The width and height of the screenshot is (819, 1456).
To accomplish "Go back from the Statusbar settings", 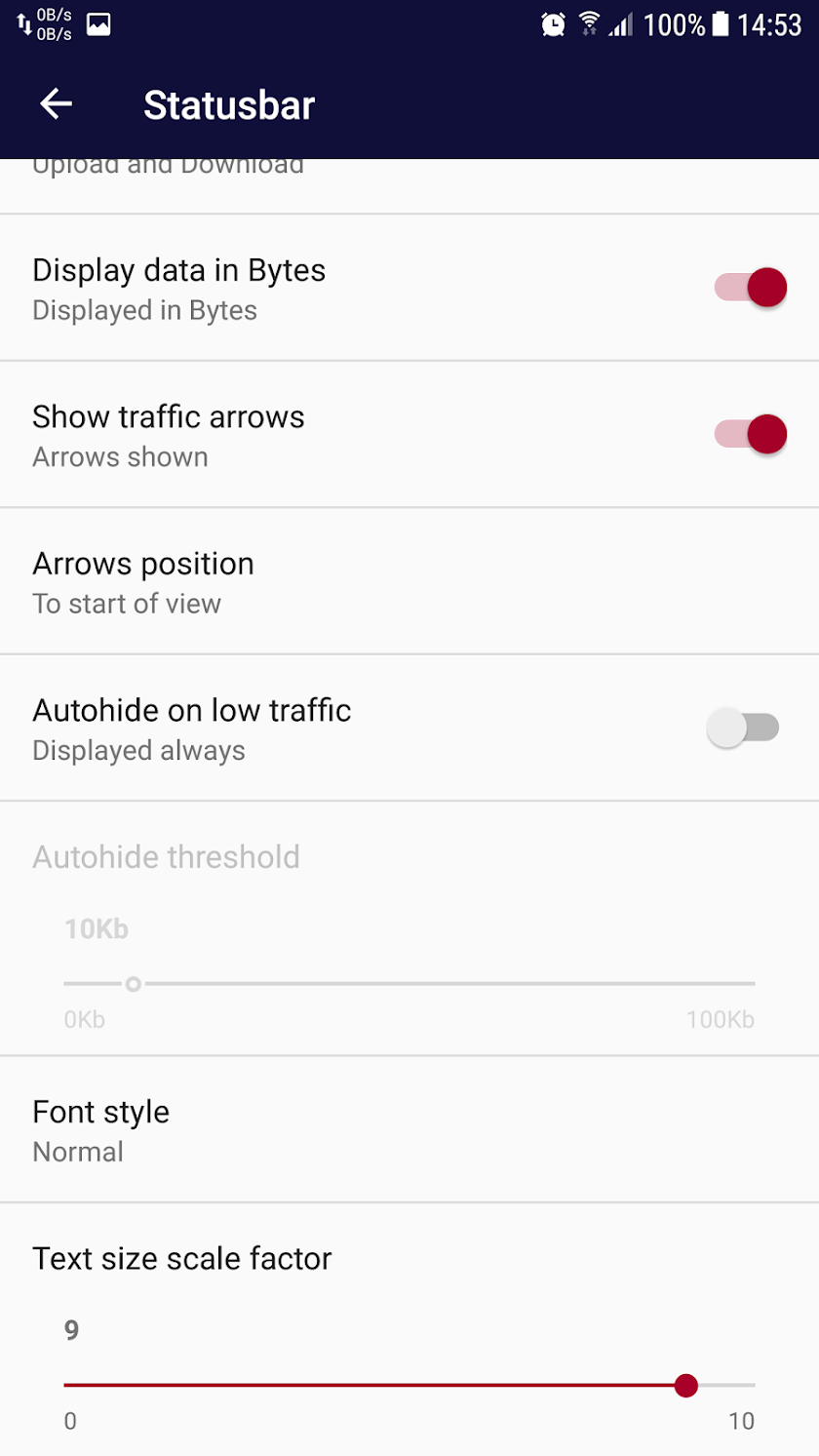I will coord(56,104).
